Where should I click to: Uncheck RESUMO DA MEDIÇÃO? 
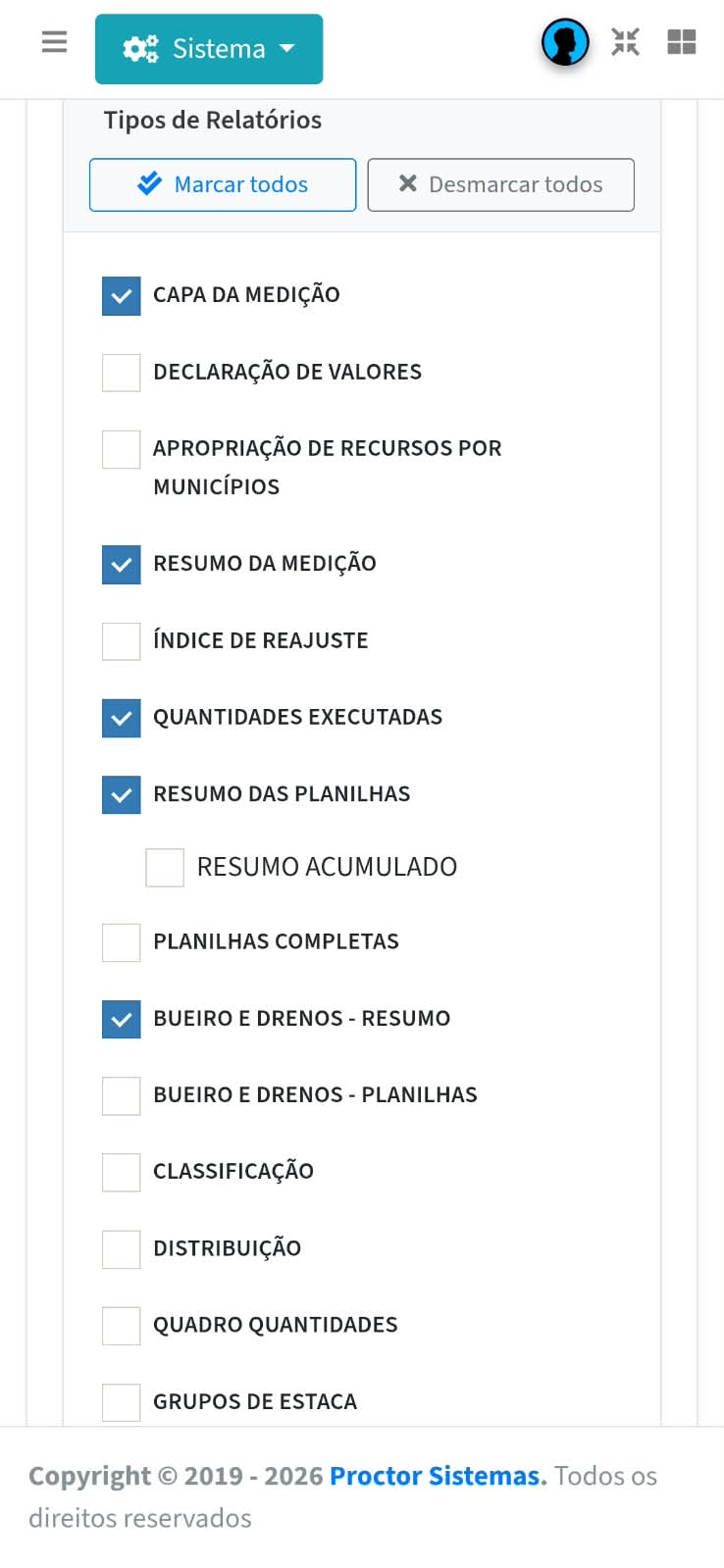click(x=122, y=565)
